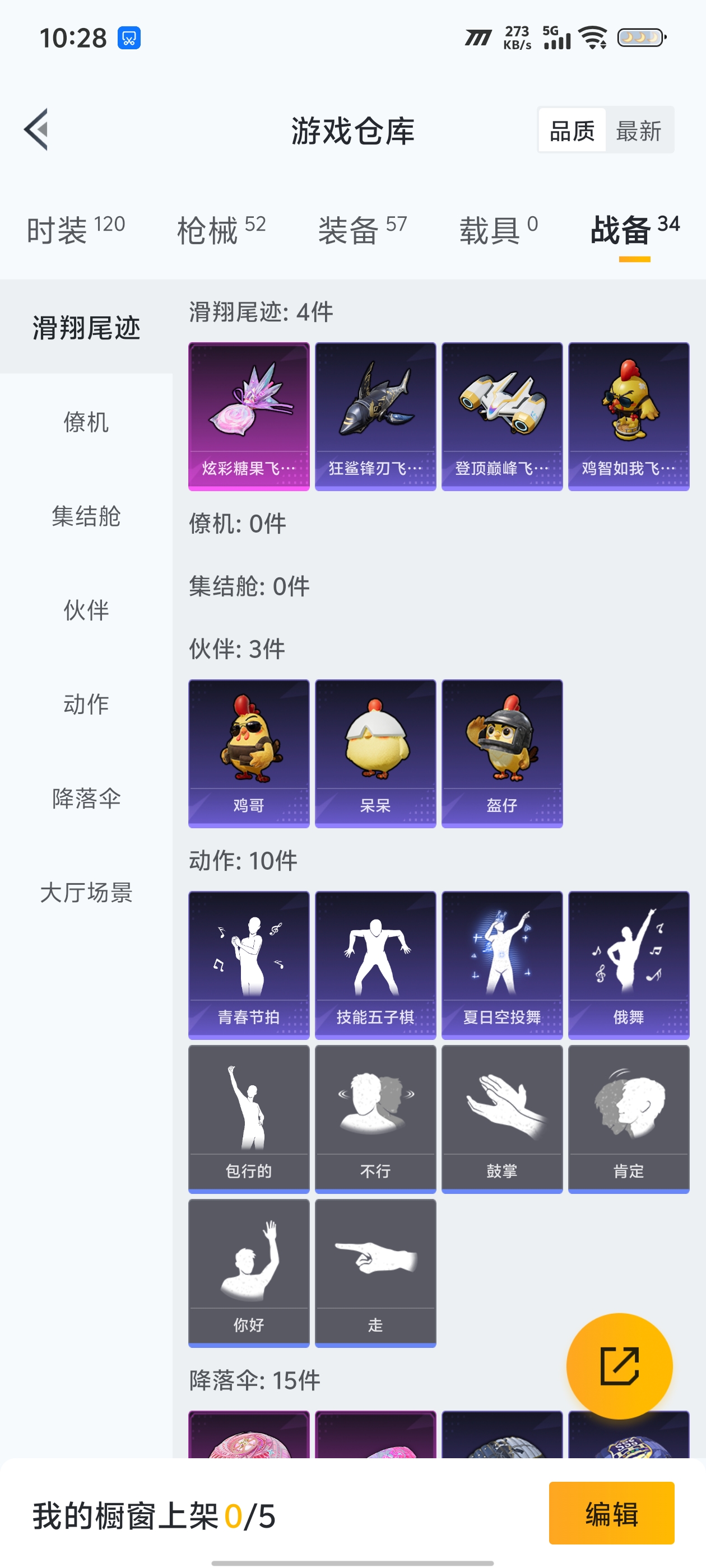This screenshot has width=706, height=1568.
Task: Tap the 编辑 button
Action: pos(611,1513)
